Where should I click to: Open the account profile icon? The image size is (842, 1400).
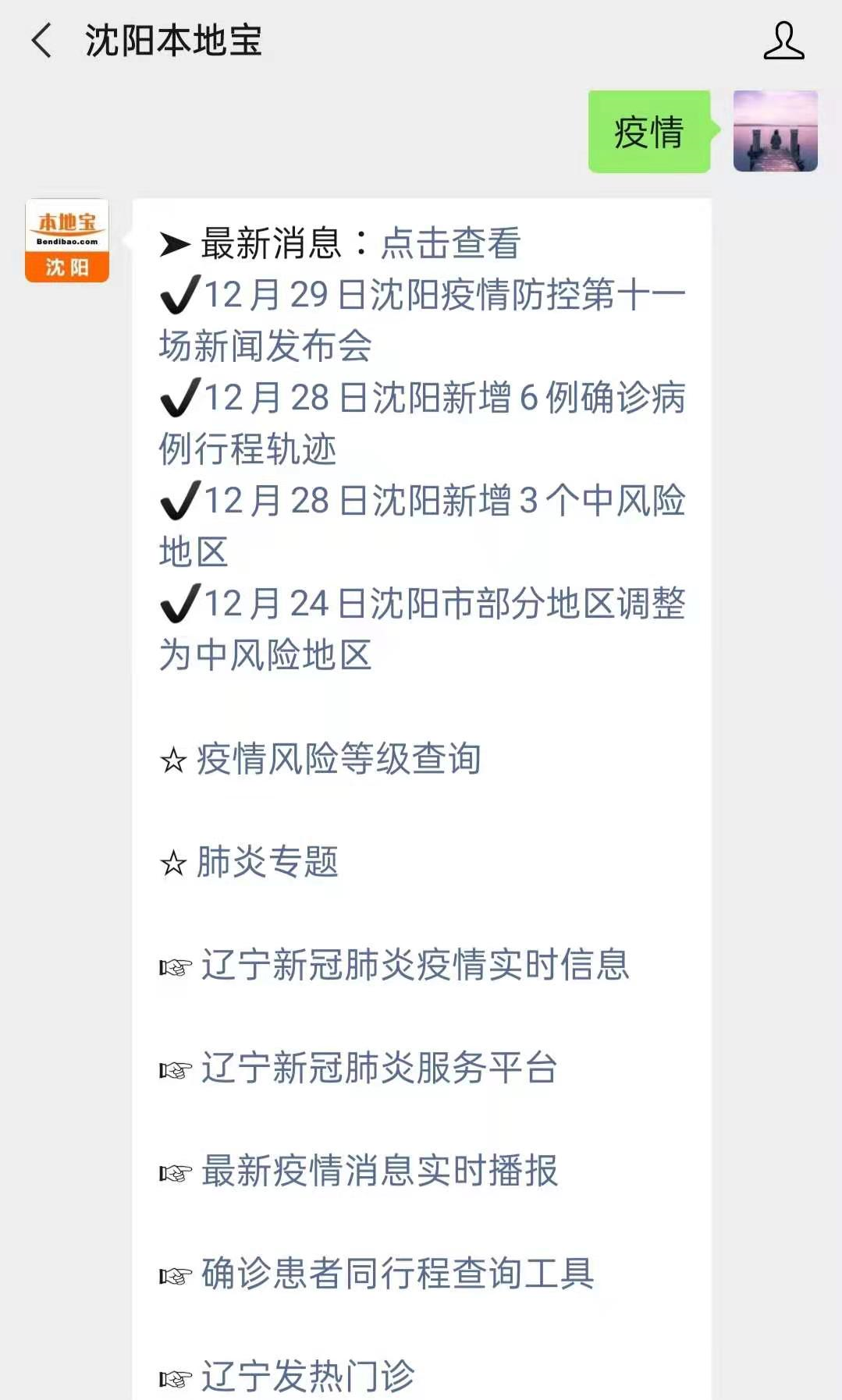coord(783,41)
